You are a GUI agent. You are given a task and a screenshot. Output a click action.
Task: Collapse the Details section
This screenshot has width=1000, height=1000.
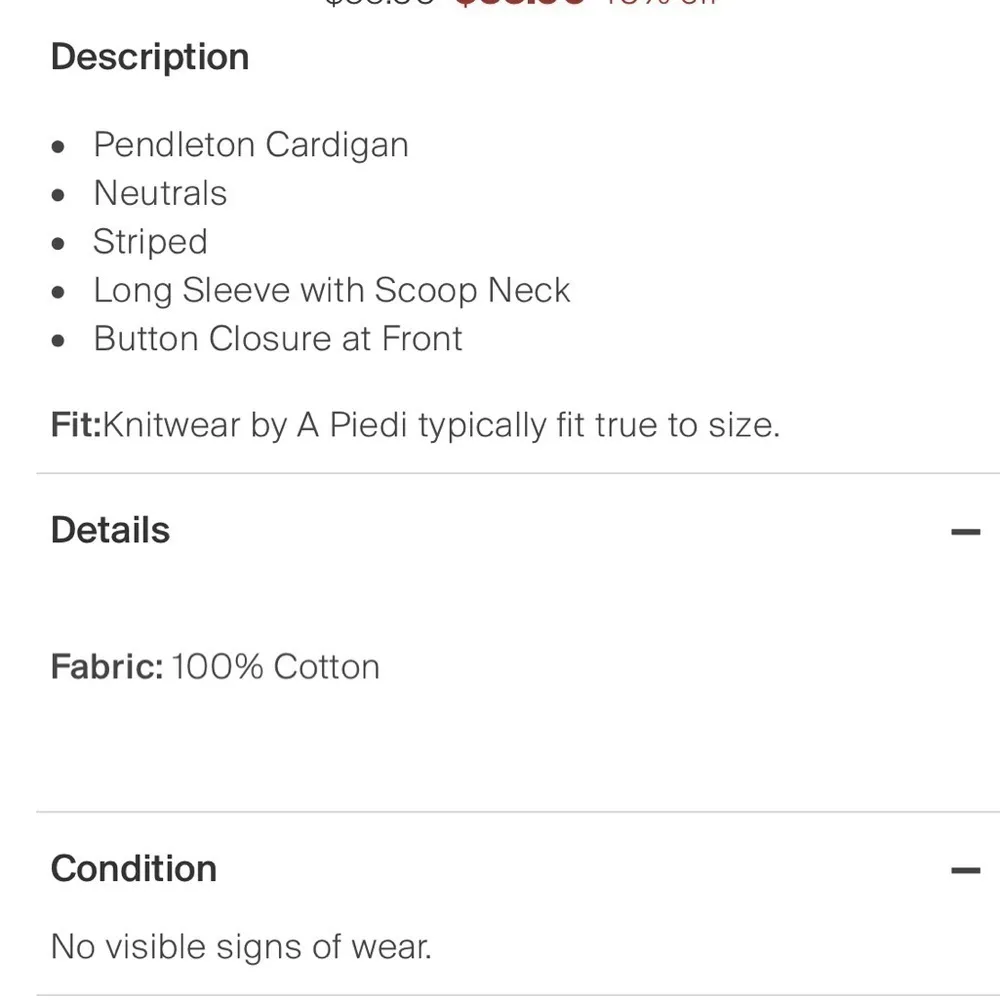pos(965,531)
